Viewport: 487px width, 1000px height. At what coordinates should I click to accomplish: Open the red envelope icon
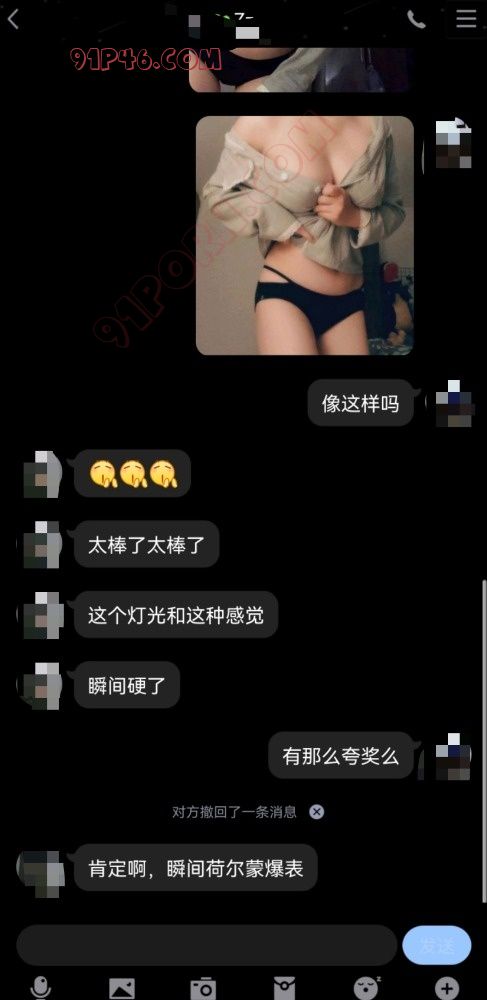284,988
